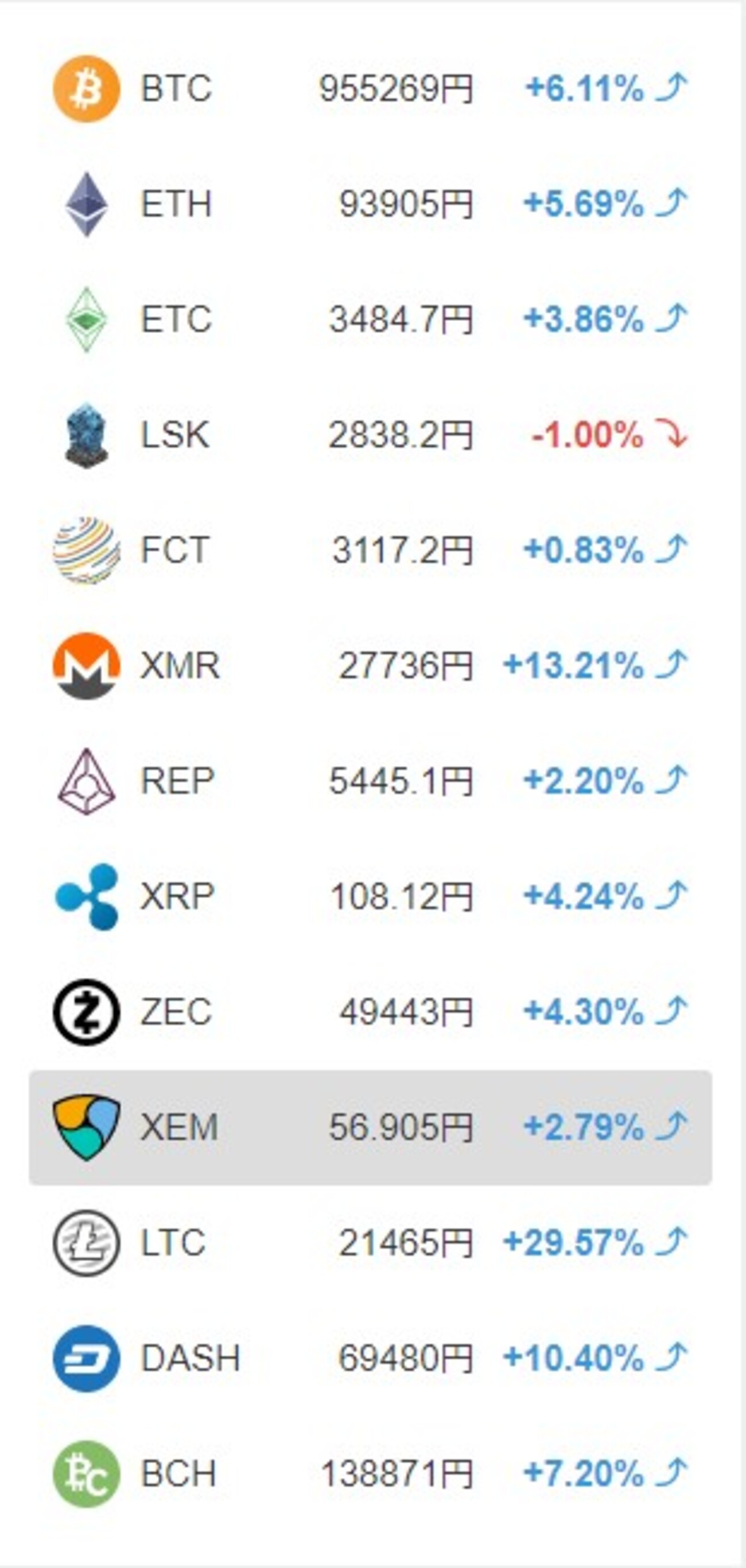Select REP in the coin list
Screen dimensions: 746x1568
click(x=370, y=781)
